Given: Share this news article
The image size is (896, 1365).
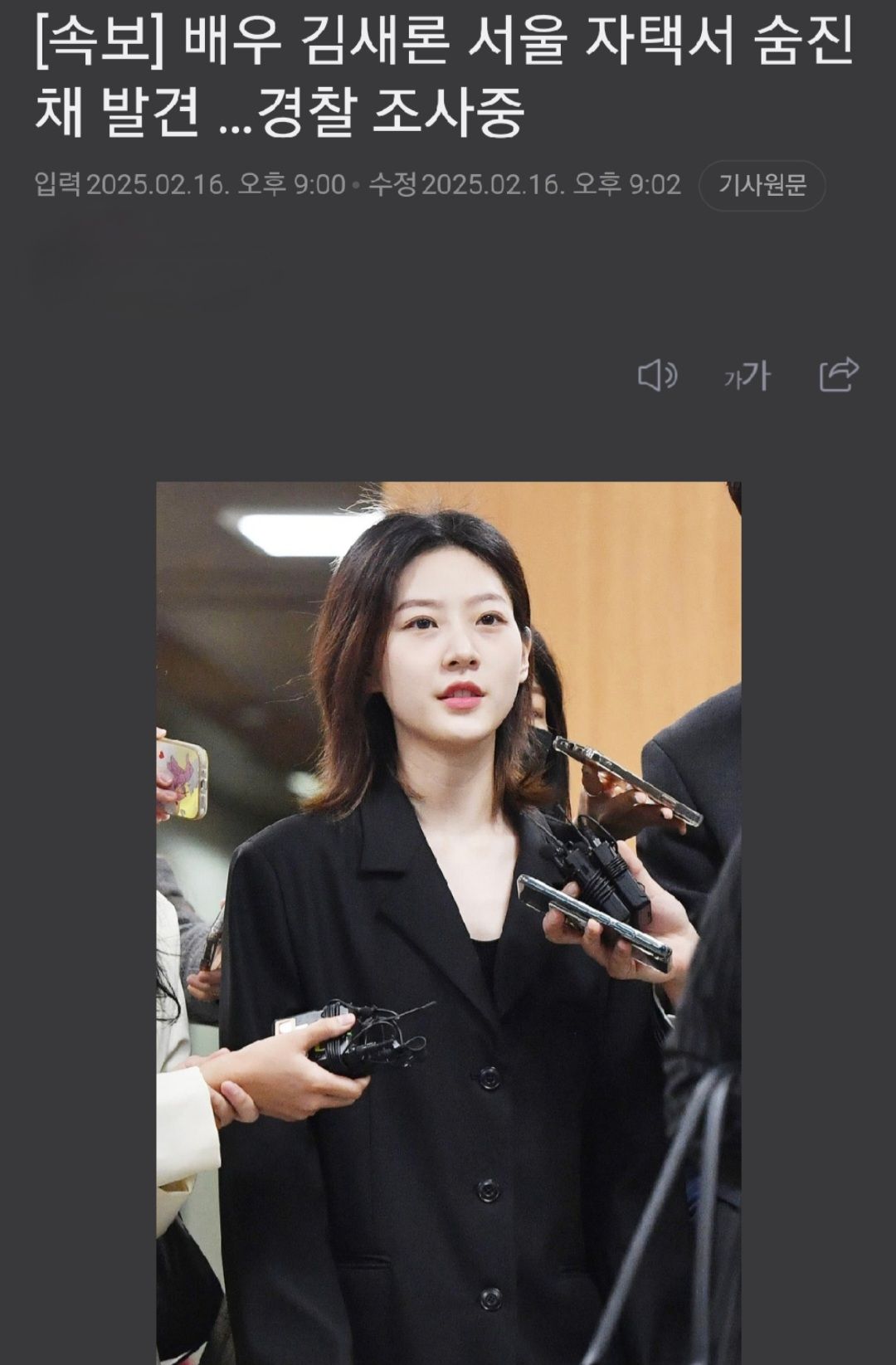Looking at the screenshot, I should coord(839,375).
